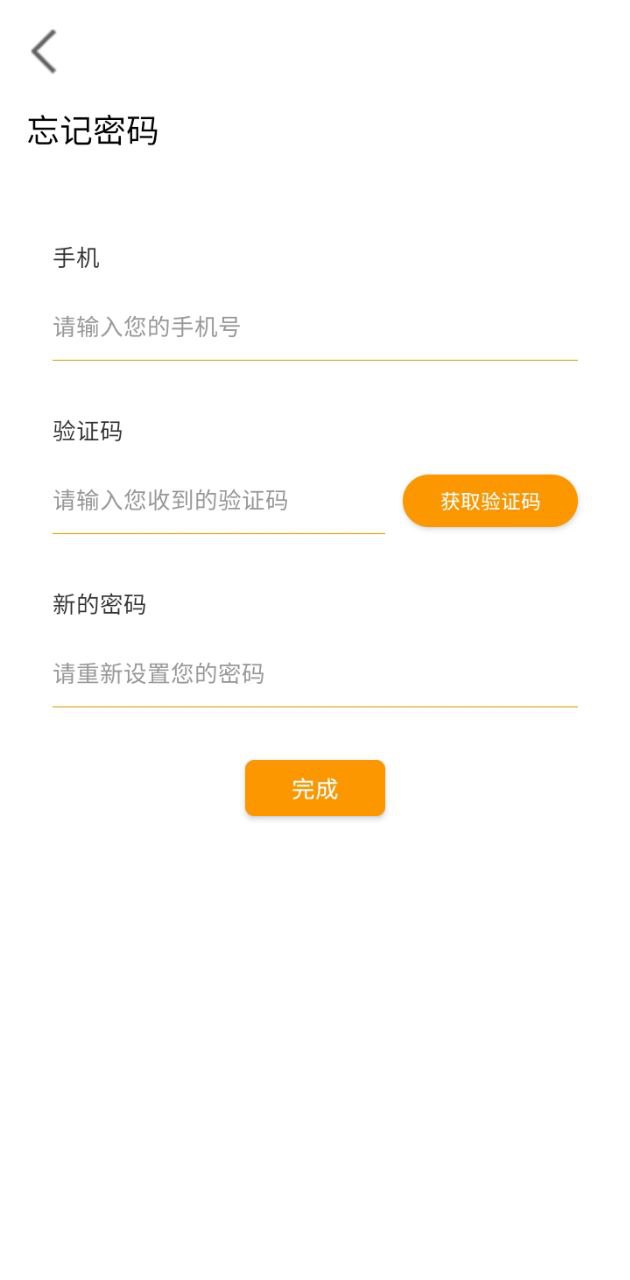
Task: Go back using the top arrow
Action: tap(44, 52)
